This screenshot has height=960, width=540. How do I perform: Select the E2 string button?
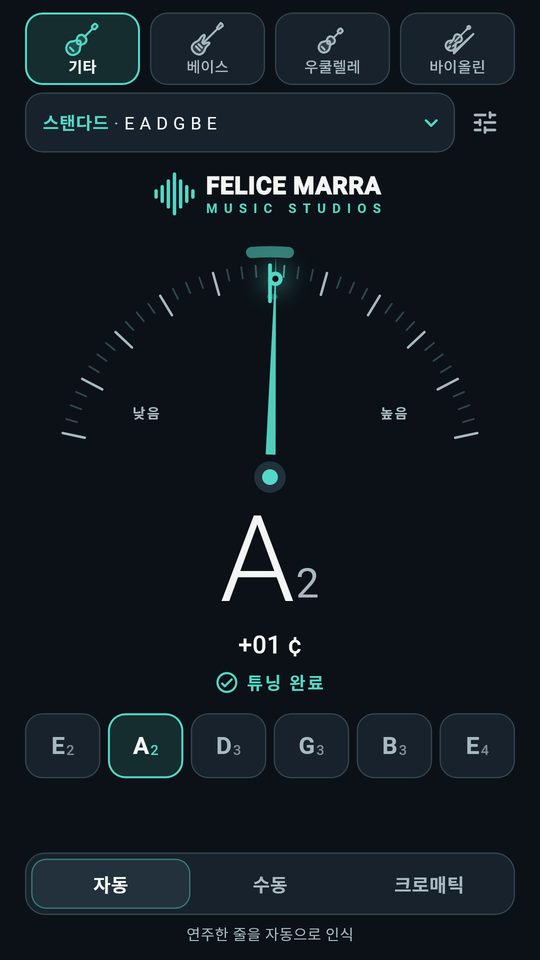62,746
